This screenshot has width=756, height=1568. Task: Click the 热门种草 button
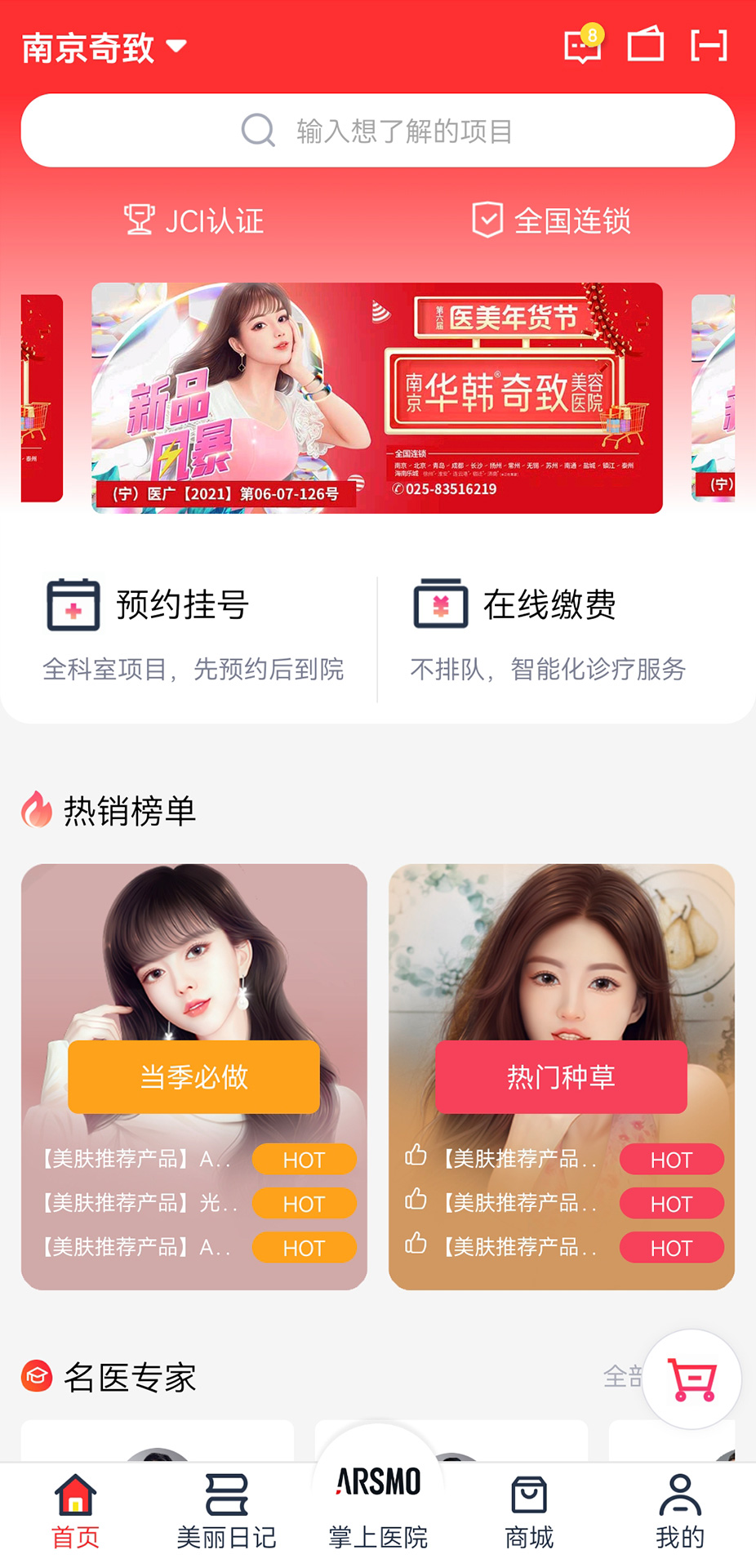(x=562, y=1076)
